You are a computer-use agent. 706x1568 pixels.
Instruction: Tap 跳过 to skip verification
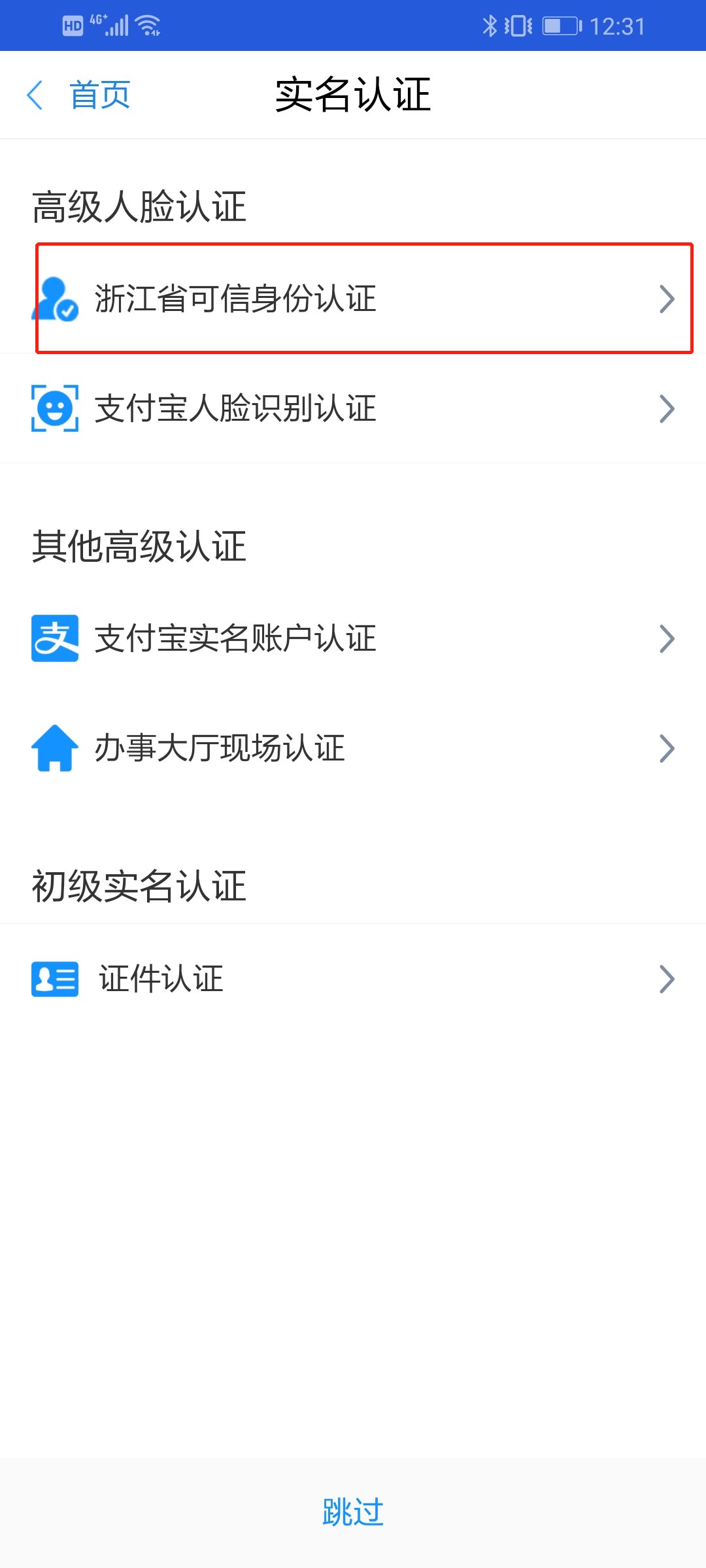pos(353,1512)
